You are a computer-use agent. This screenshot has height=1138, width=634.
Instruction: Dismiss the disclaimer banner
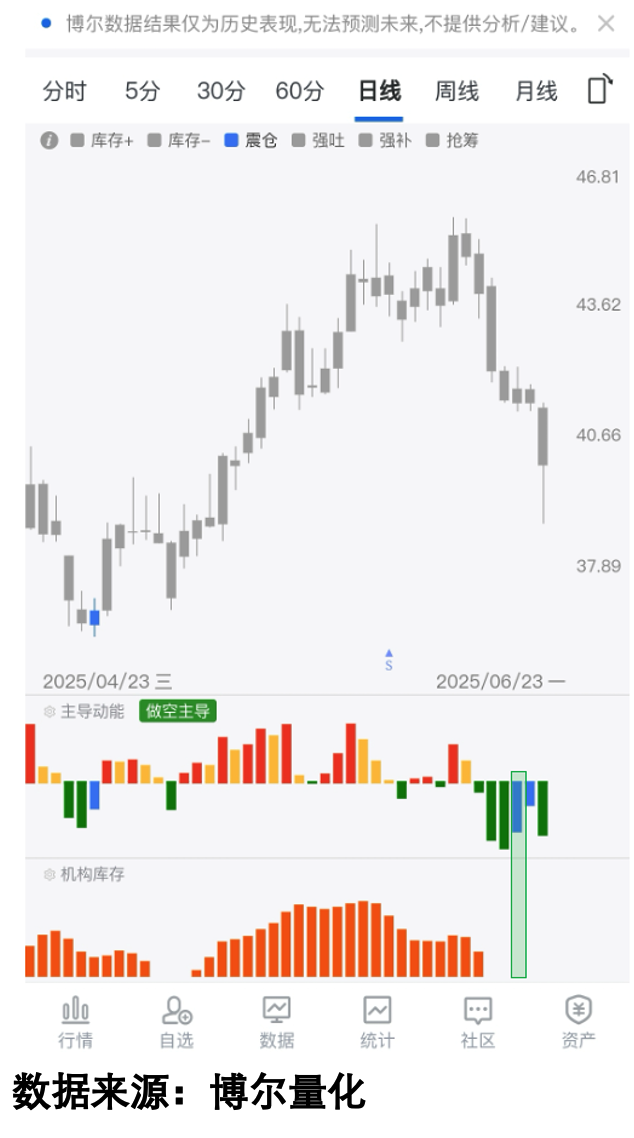tap(606, 24)
